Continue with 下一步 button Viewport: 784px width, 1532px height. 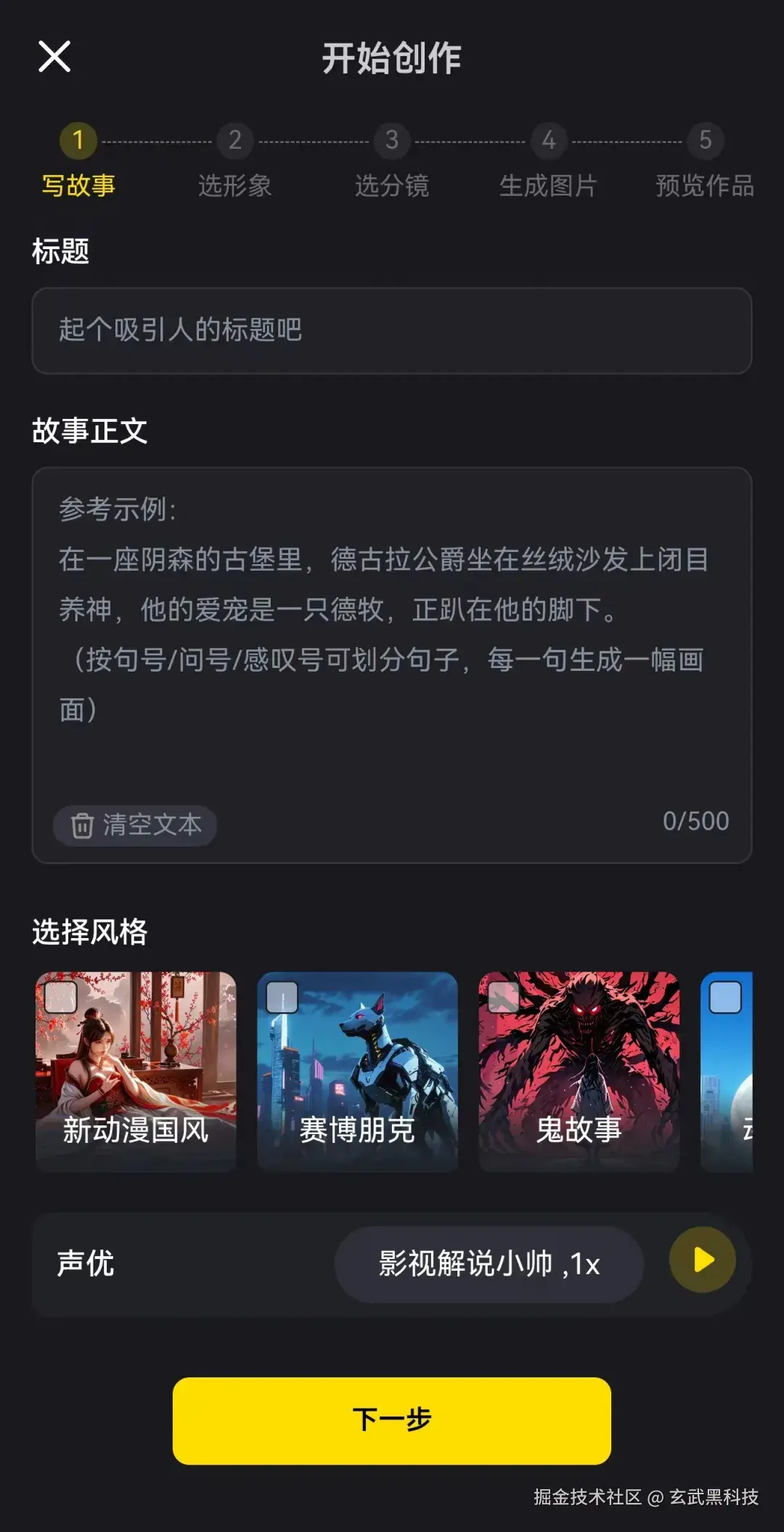coord(391,1420)
